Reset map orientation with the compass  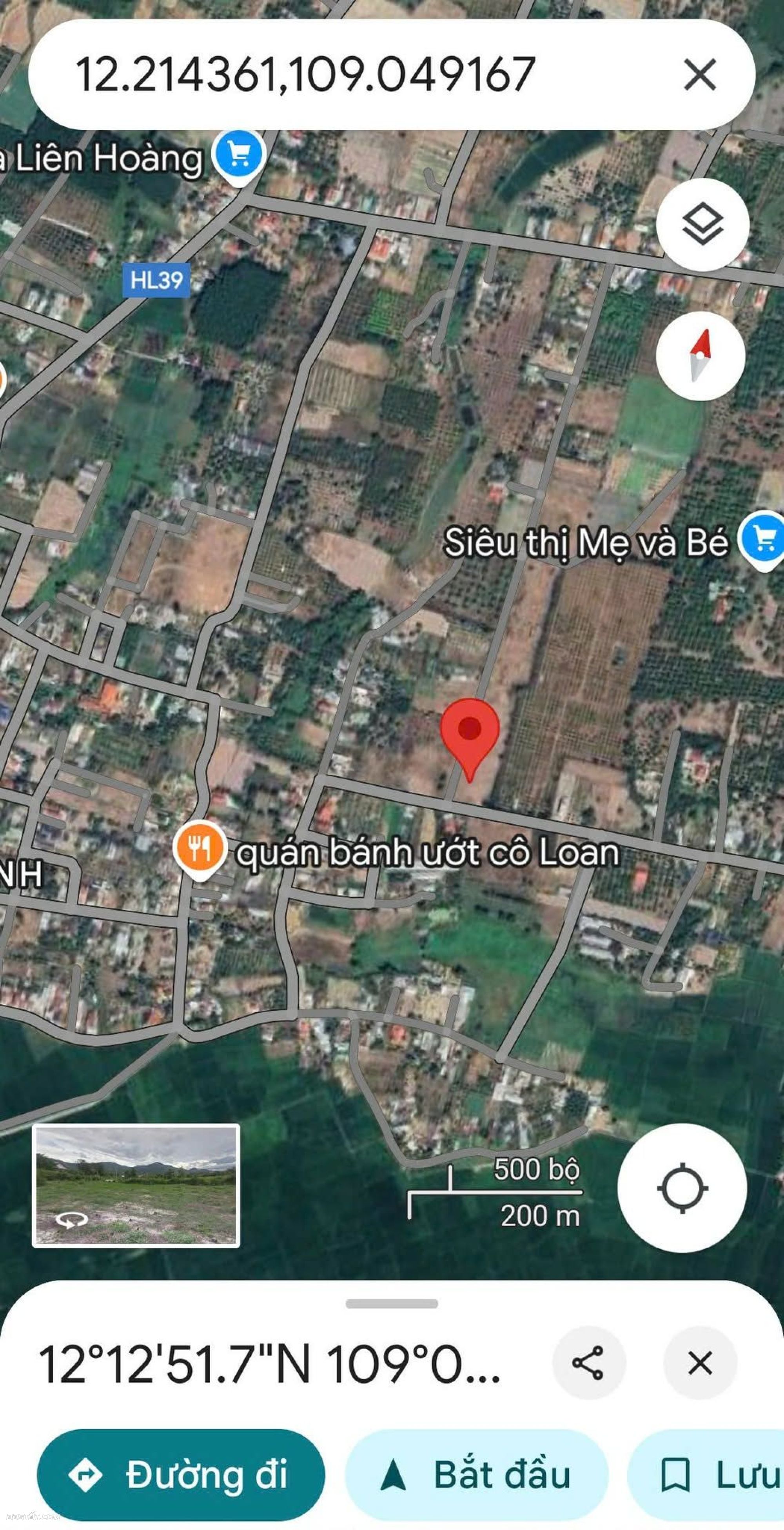[x=701, y=356]
